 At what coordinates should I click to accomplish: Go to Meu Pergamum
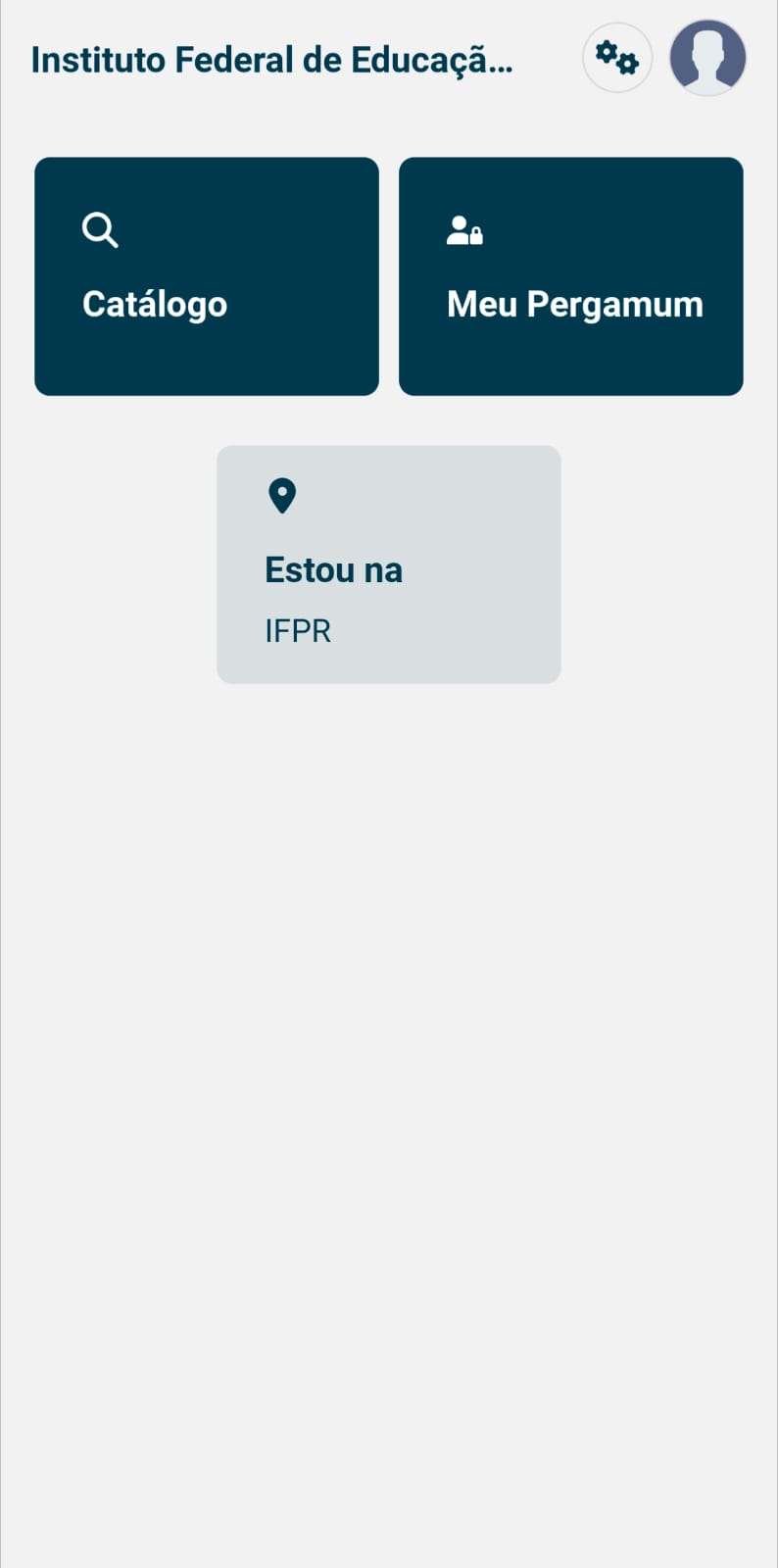(571, 276)
